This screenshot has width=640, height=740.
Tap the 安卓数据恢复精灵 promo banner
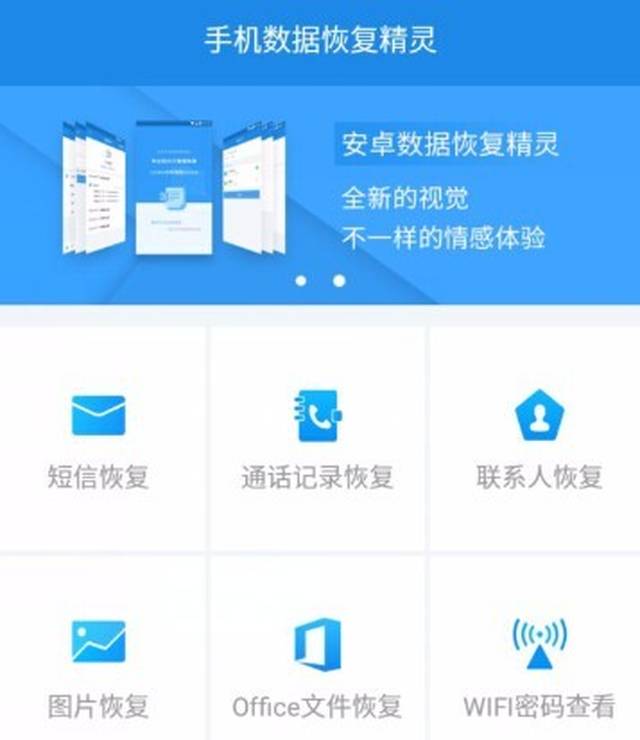tap(320, 190)
